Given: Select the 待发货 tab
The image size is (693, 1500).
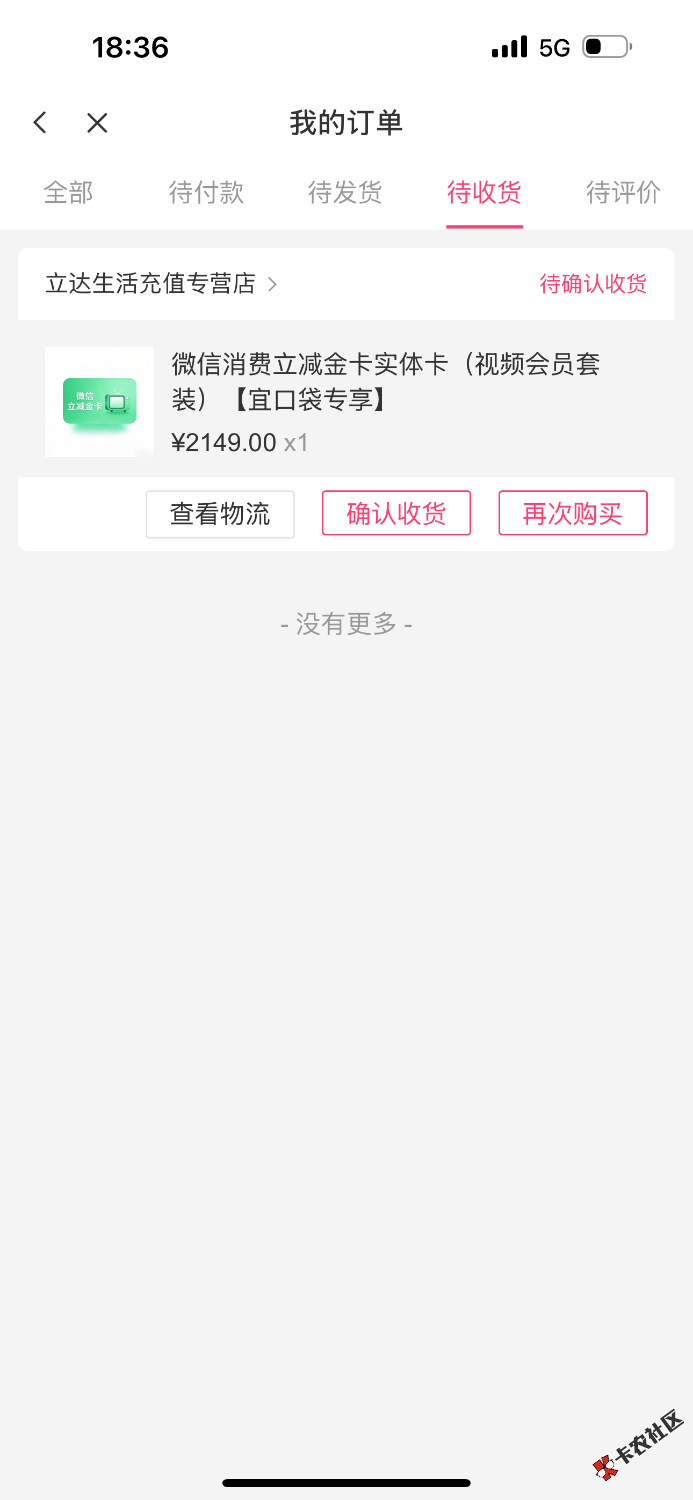Looking at the screenshot, I should [x=345, y=192].
